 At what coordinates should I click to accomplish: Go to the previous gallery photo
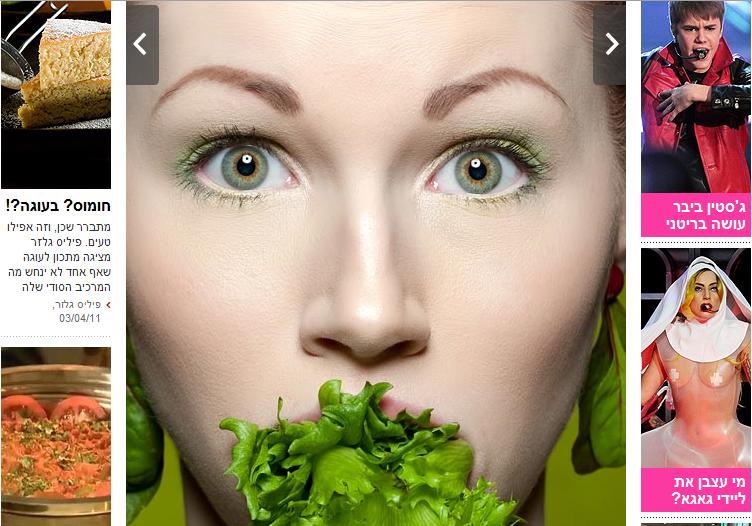click(141, 45)
